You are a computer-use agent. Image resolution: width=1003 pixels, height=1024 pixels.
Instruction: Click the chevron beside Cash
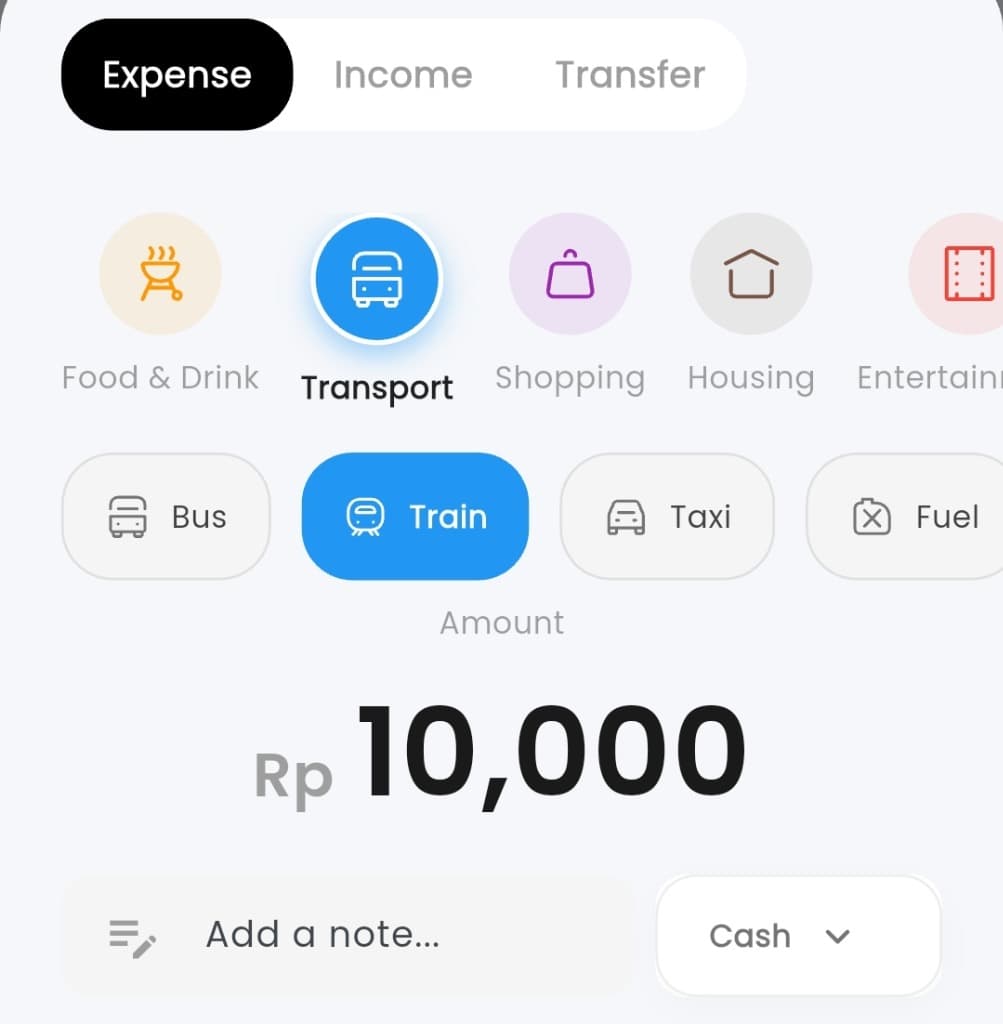pos(838,937)
